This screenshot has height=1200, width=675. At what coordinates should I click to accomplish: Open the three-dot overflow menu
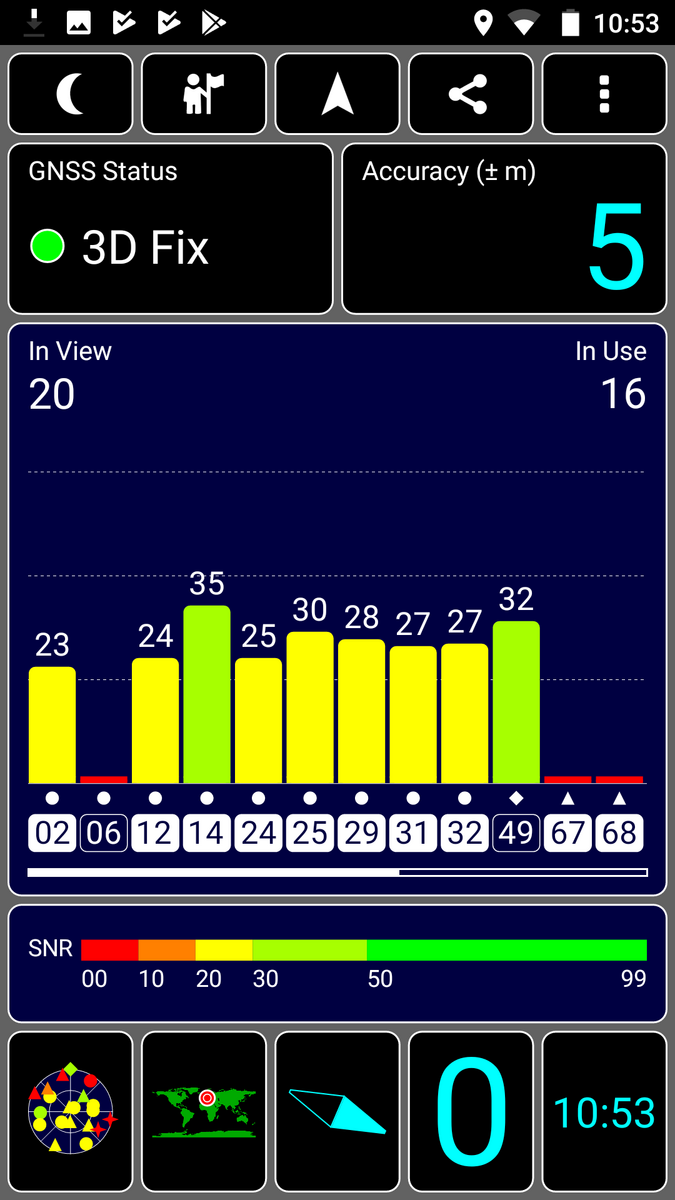(604, 94)
